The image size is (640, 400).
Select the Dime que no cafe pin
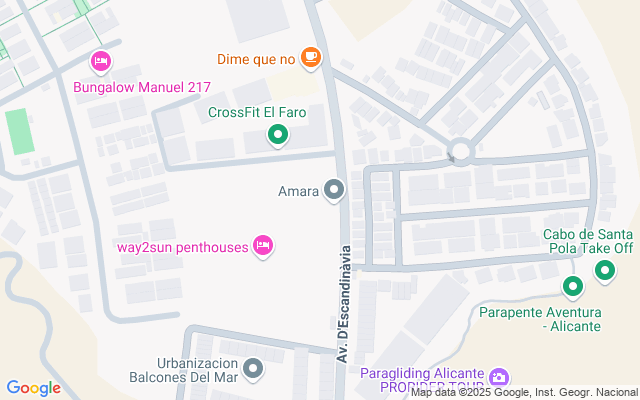click(x=311, y=57)
